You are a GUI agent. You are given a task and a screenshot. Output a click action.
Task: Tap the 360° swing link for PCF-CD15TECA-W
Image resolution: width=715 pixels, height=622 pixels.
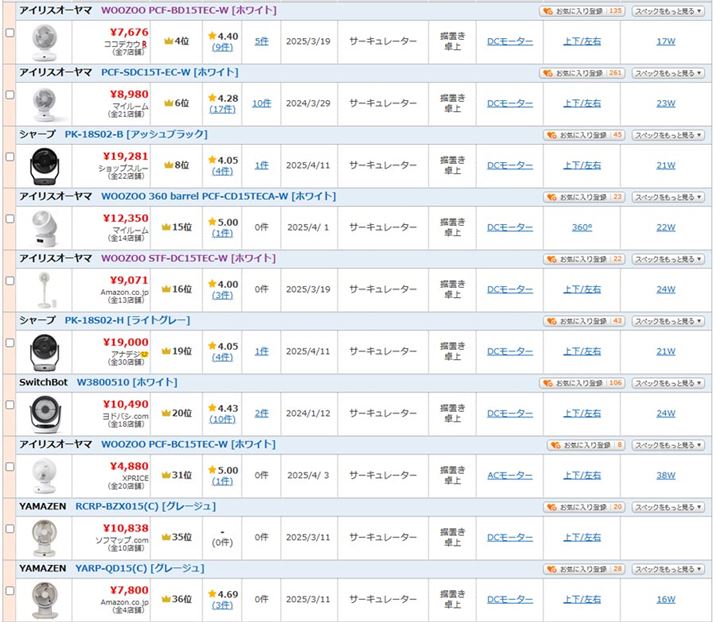click(581, 227)
